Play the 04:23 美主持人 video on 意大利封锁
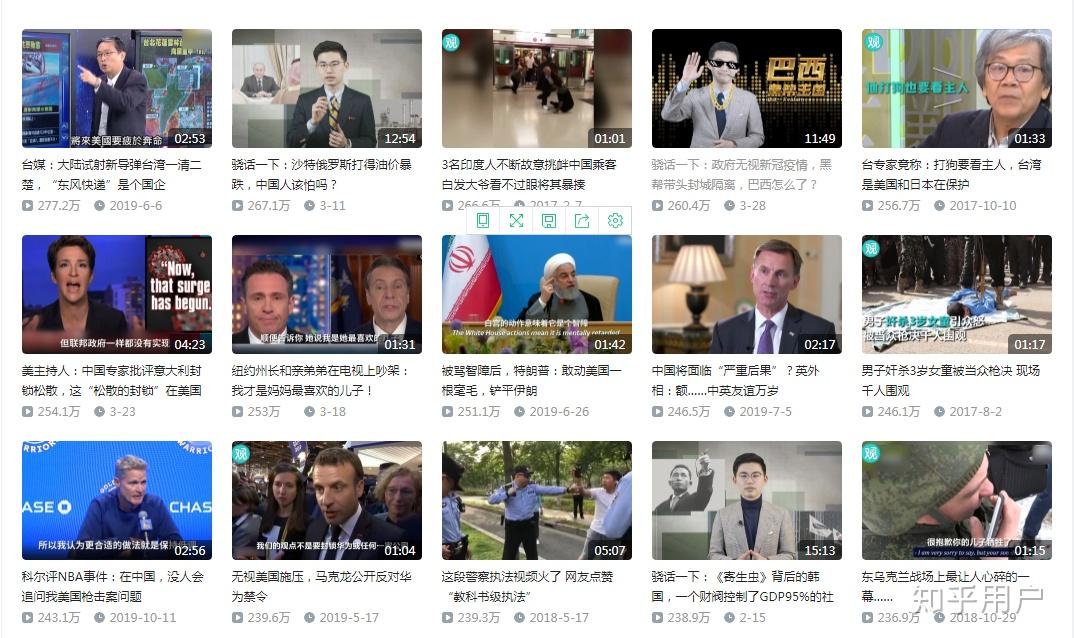This screenshot has height=638, width=1074. (117, 294)
